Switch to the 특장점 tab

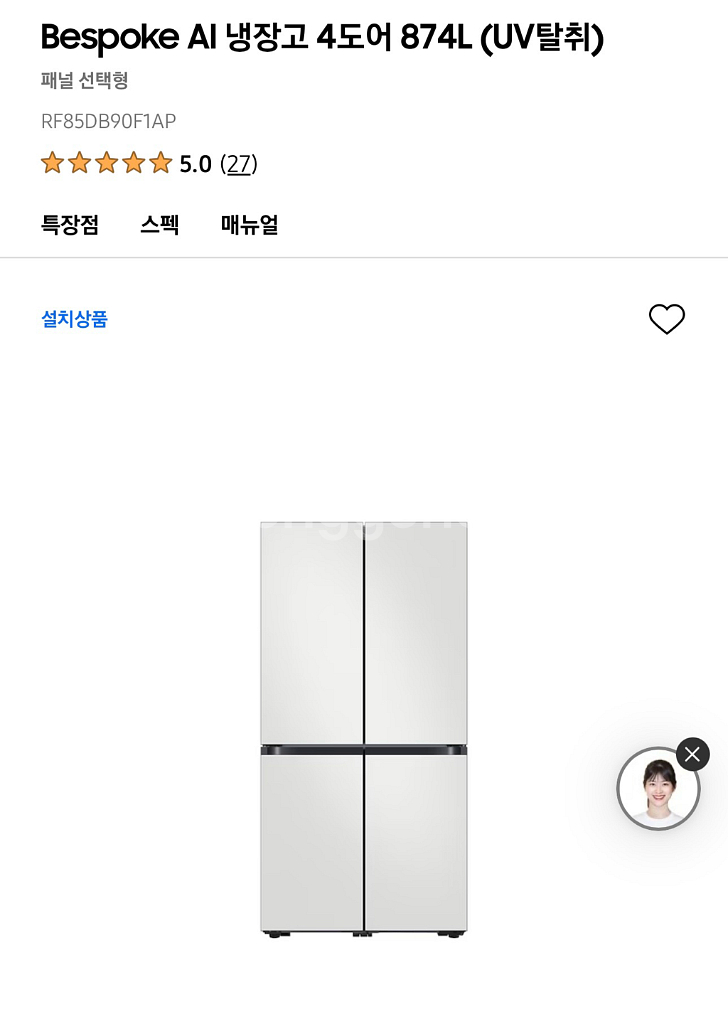click(x=70, y=225)
